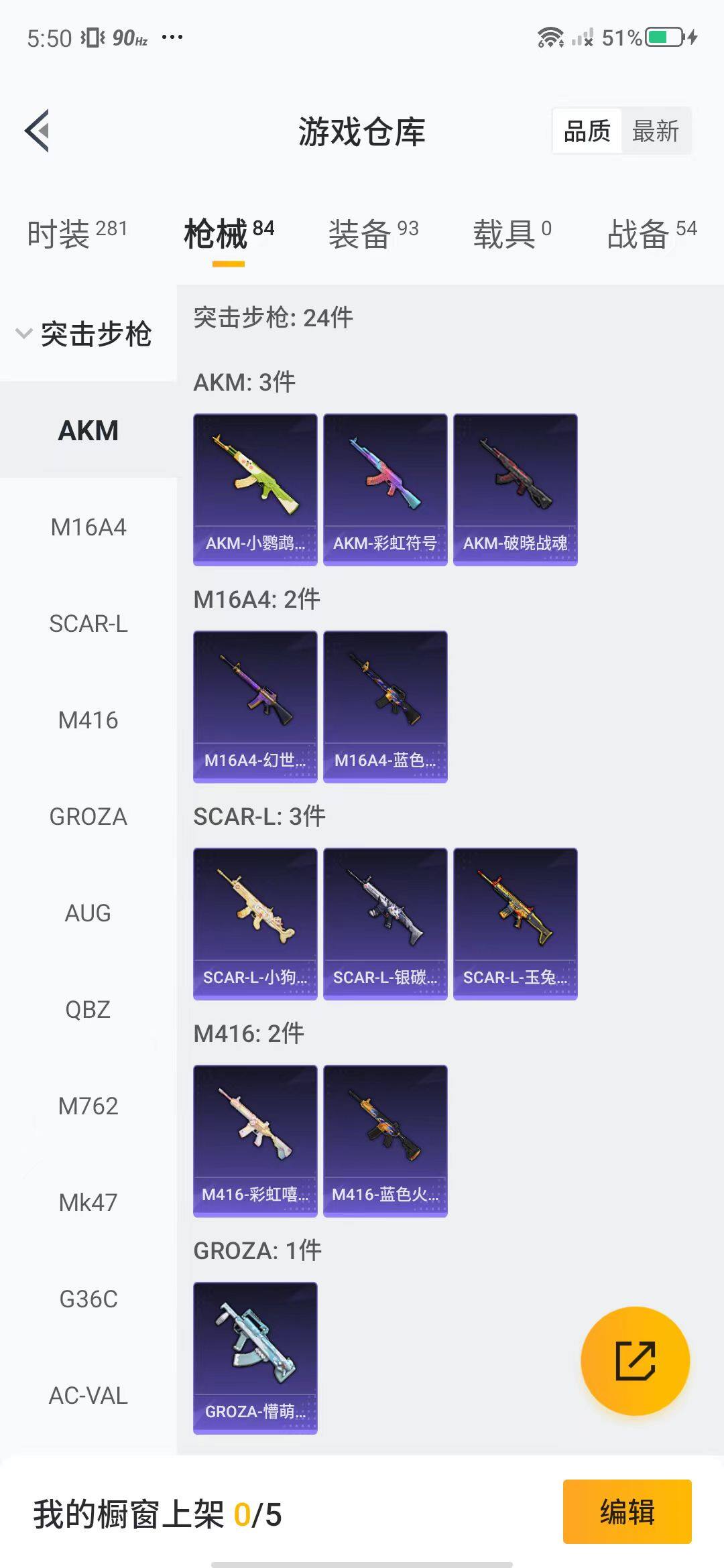The height and width of the screenshot is (1568, 724).
Task: Switch to the 时装 tab
Action: 76,234
